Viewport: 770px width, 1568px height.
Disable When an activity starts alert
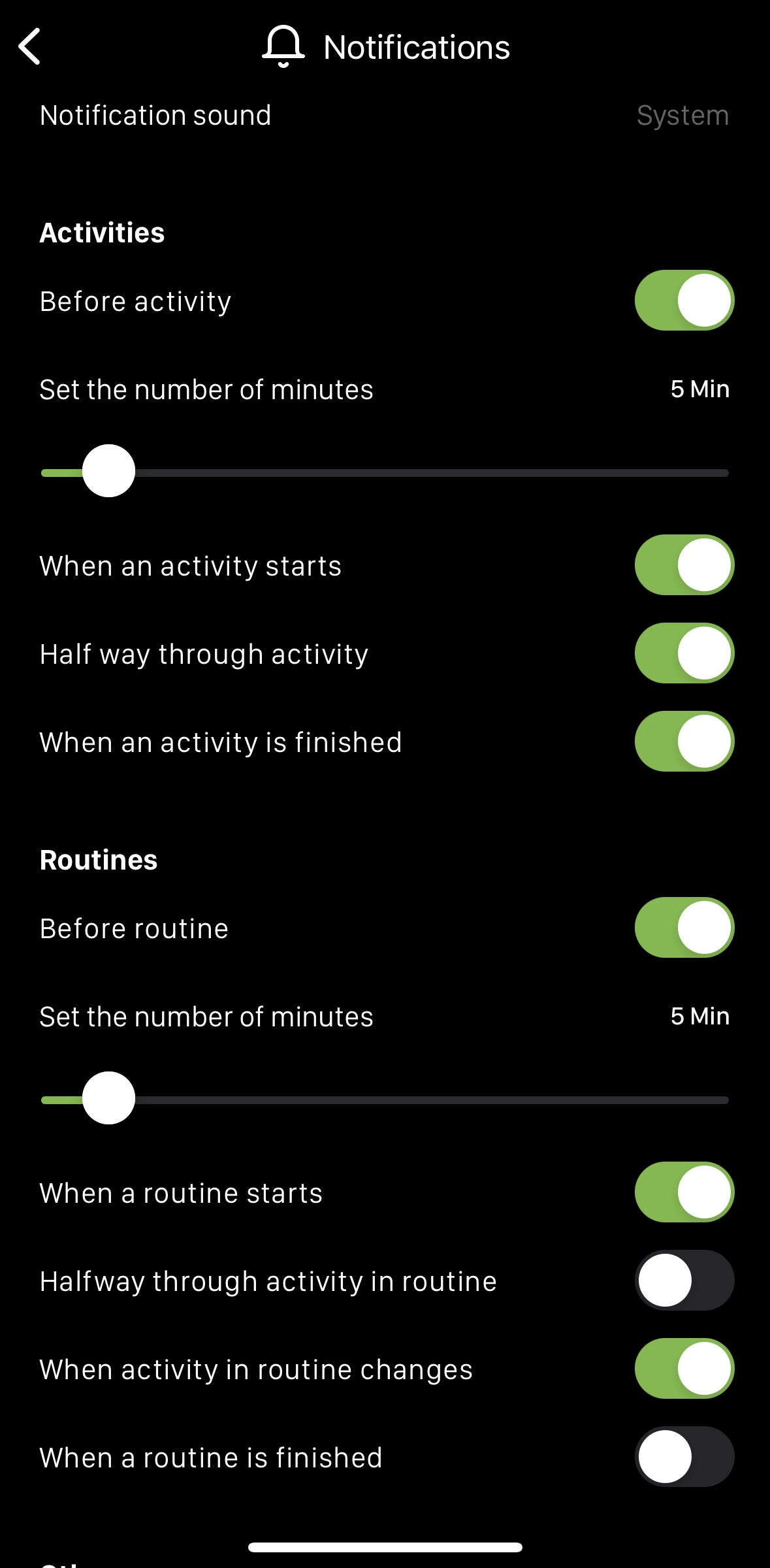click(684, 565)
